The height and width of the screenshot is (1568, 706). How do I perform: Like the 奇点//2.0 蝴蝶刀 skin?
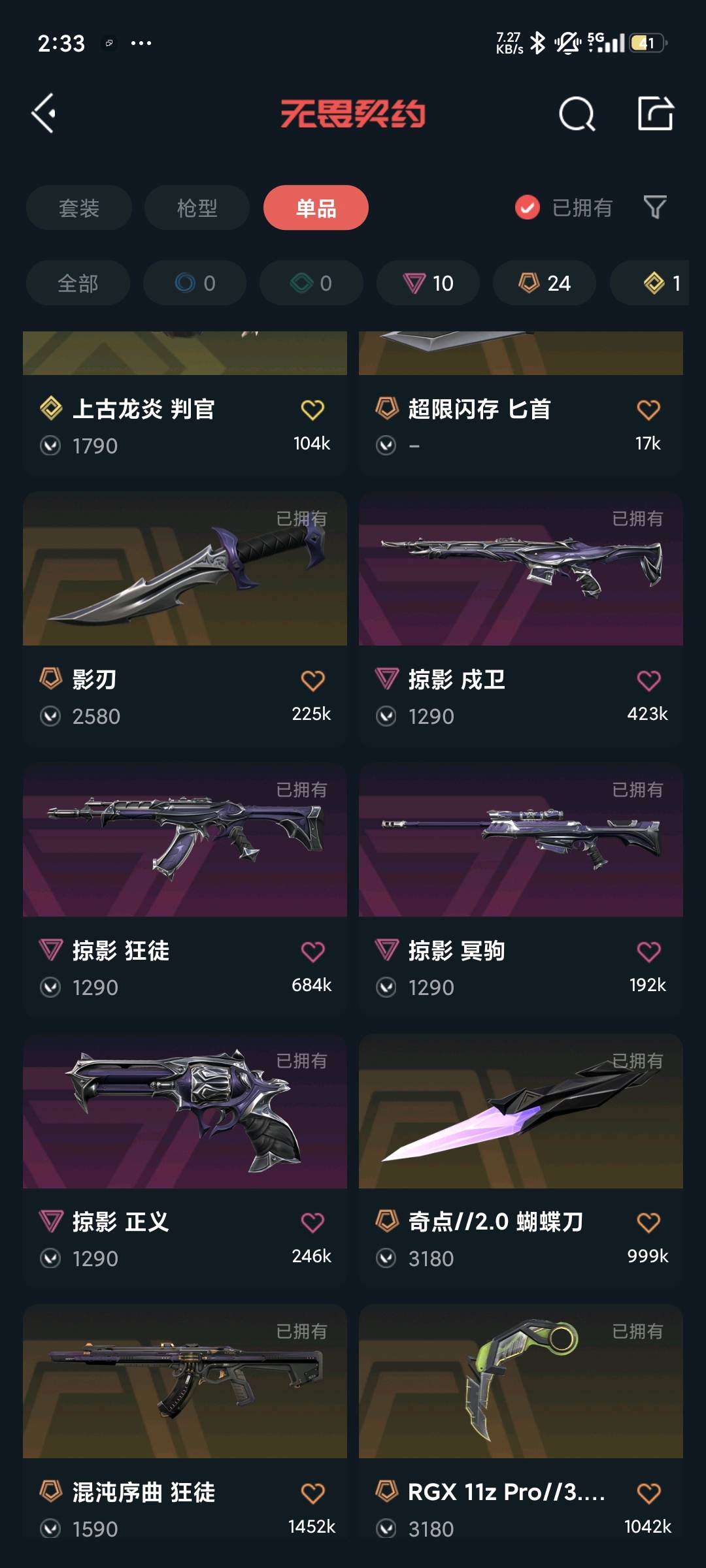[x=648, y=1222]
